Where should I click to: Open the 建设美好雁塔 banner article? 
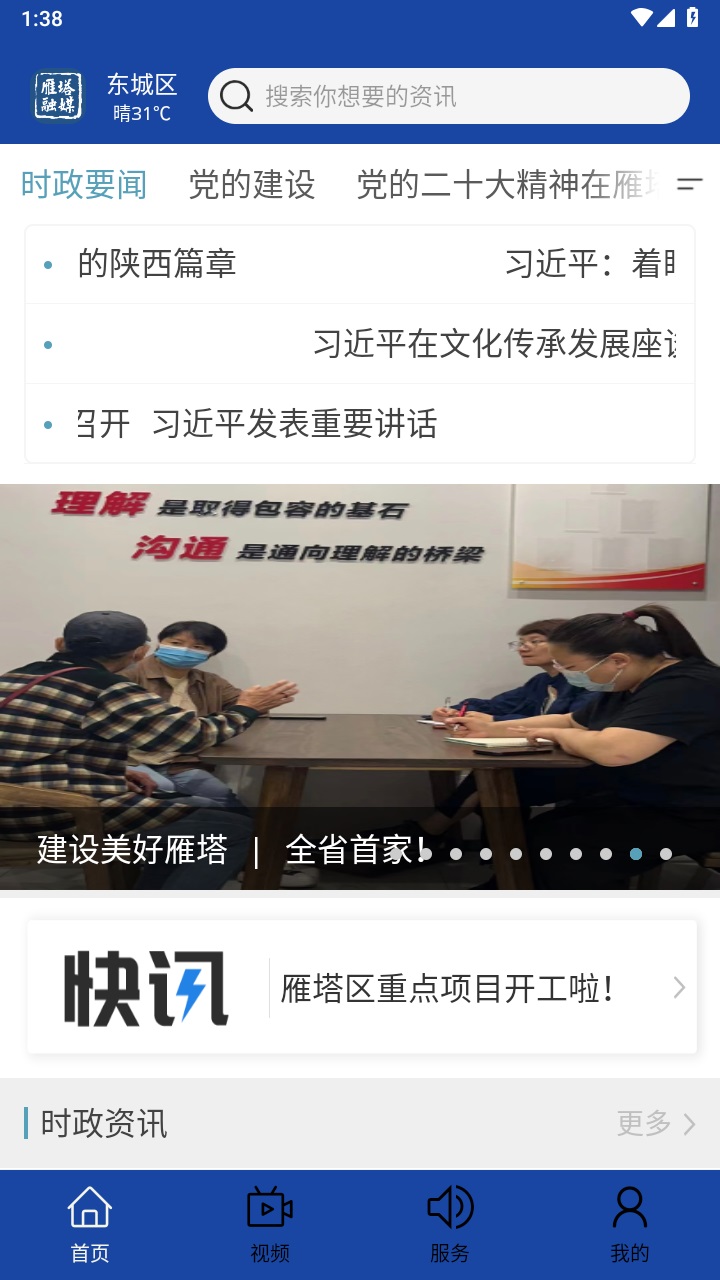pos(360,687)
